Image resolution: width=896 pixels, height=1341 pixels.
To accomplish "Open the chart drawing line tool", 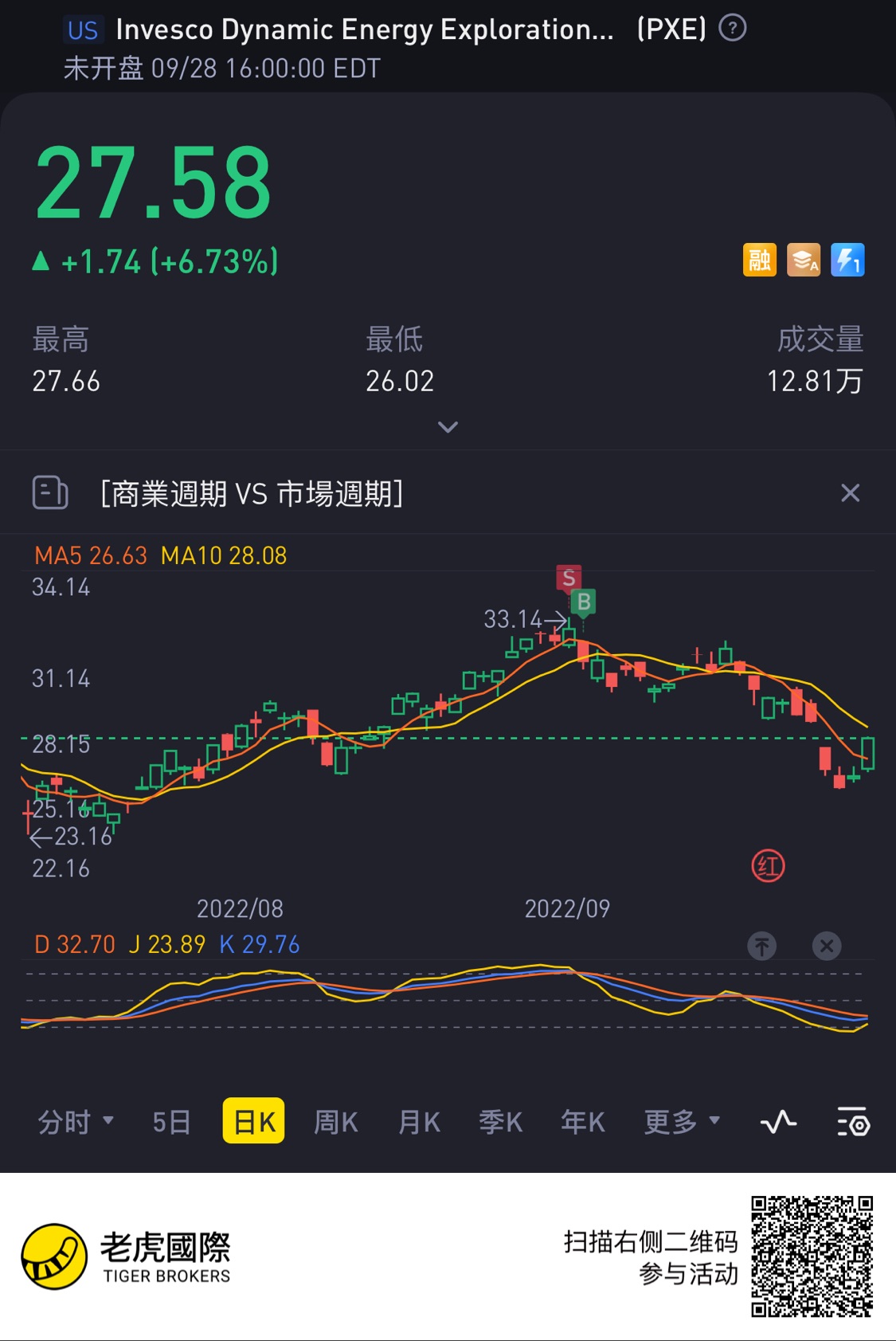I will click(778, 1122).
